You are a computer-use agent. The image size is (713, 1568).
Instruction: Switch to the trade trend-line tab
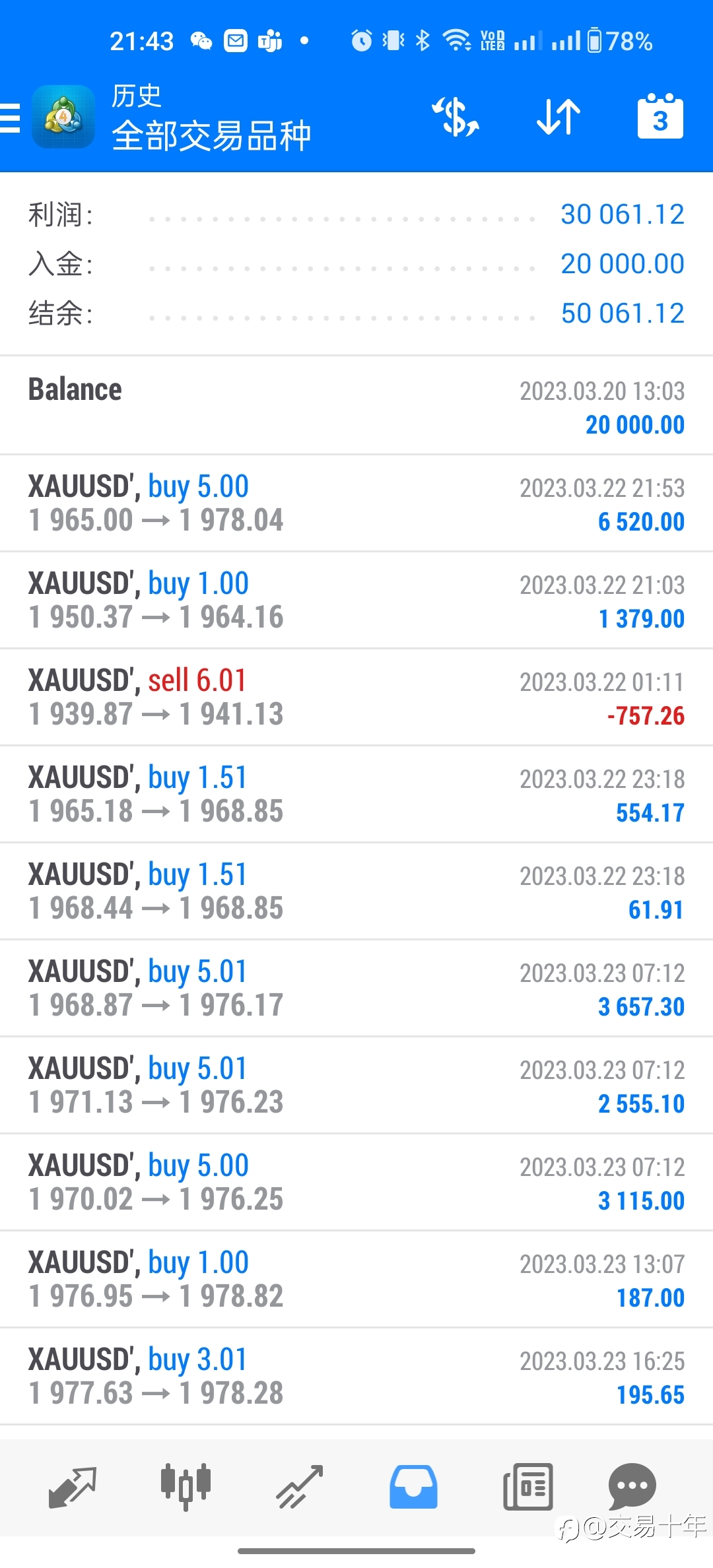(300, 1487)
